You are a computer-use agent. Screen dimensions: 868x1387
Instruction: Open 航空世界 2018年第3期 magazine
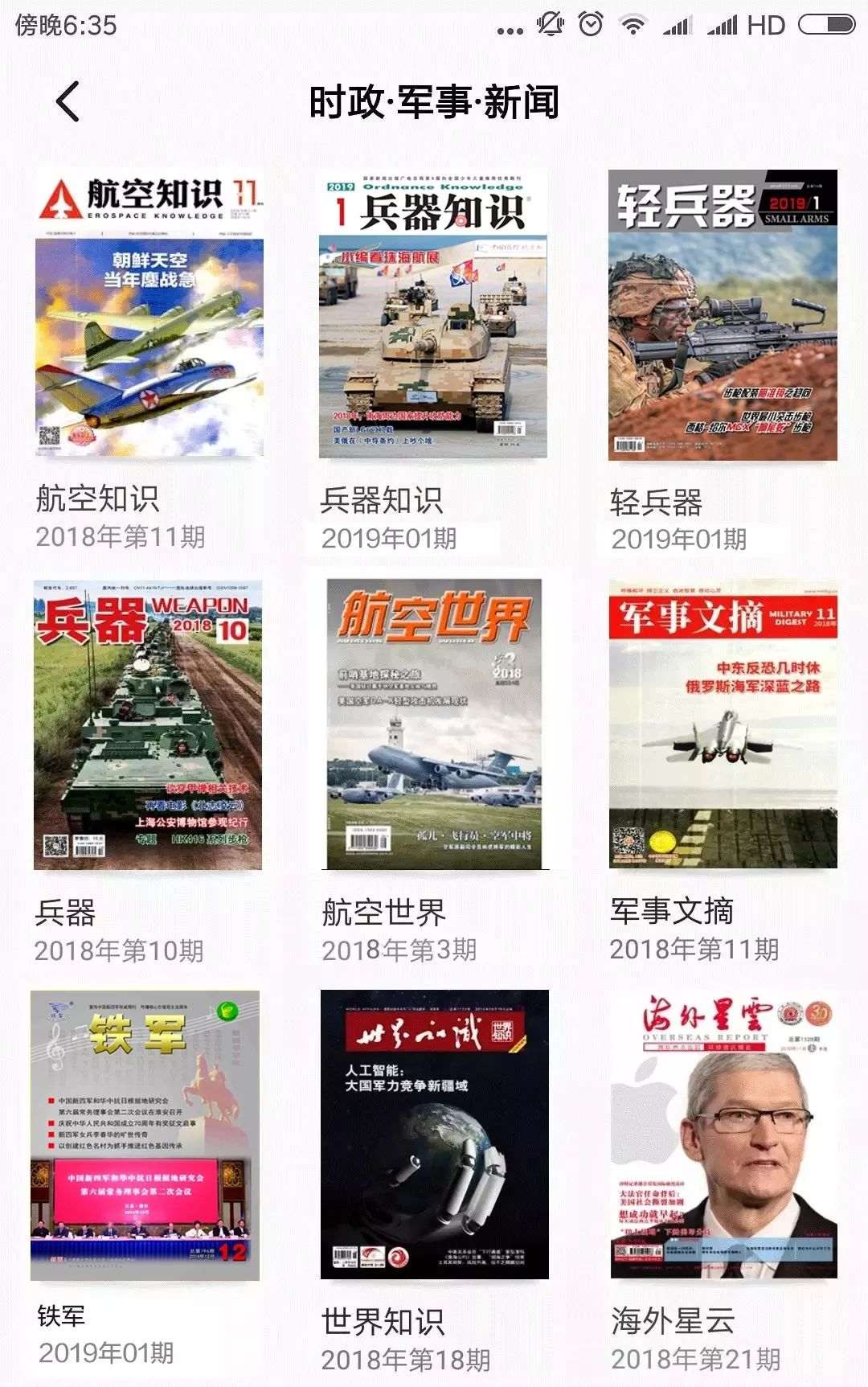tap(434, 725)
